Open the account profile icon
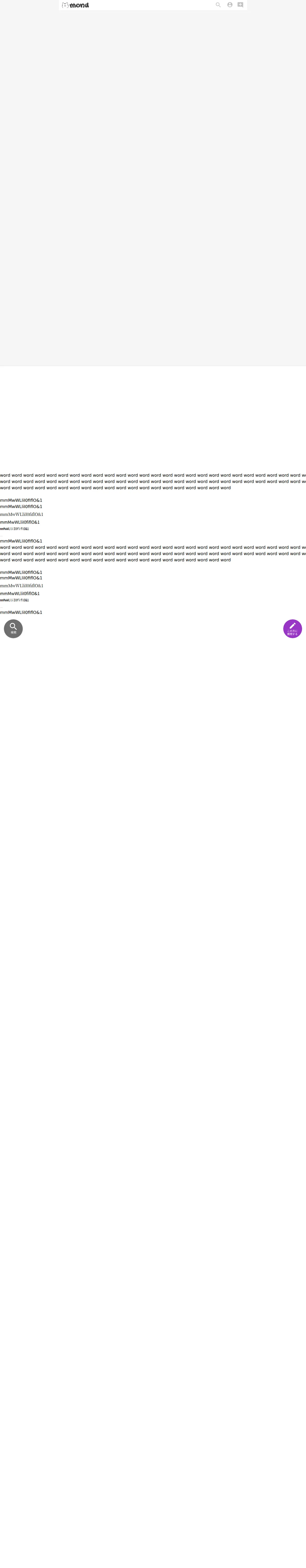 [230, 5]
